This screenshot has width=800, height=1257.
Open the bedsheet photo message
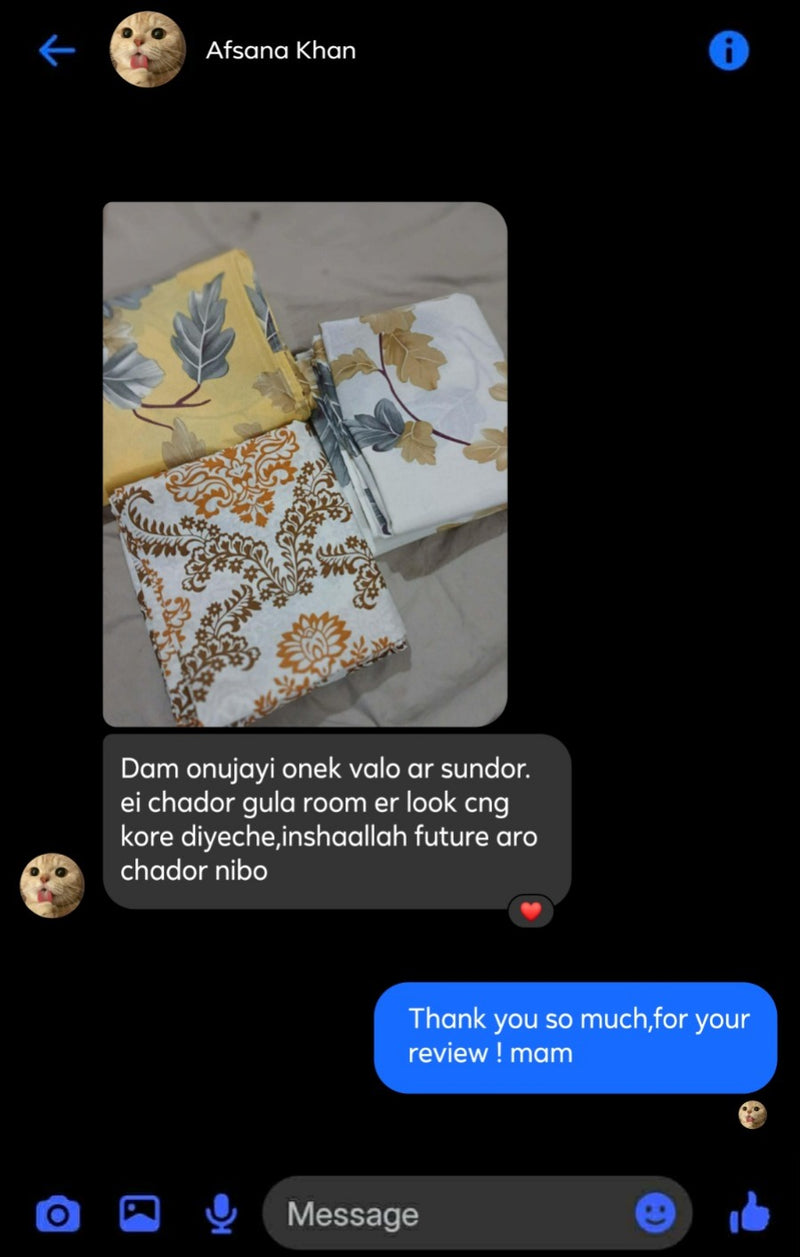(x=305, y=464)
